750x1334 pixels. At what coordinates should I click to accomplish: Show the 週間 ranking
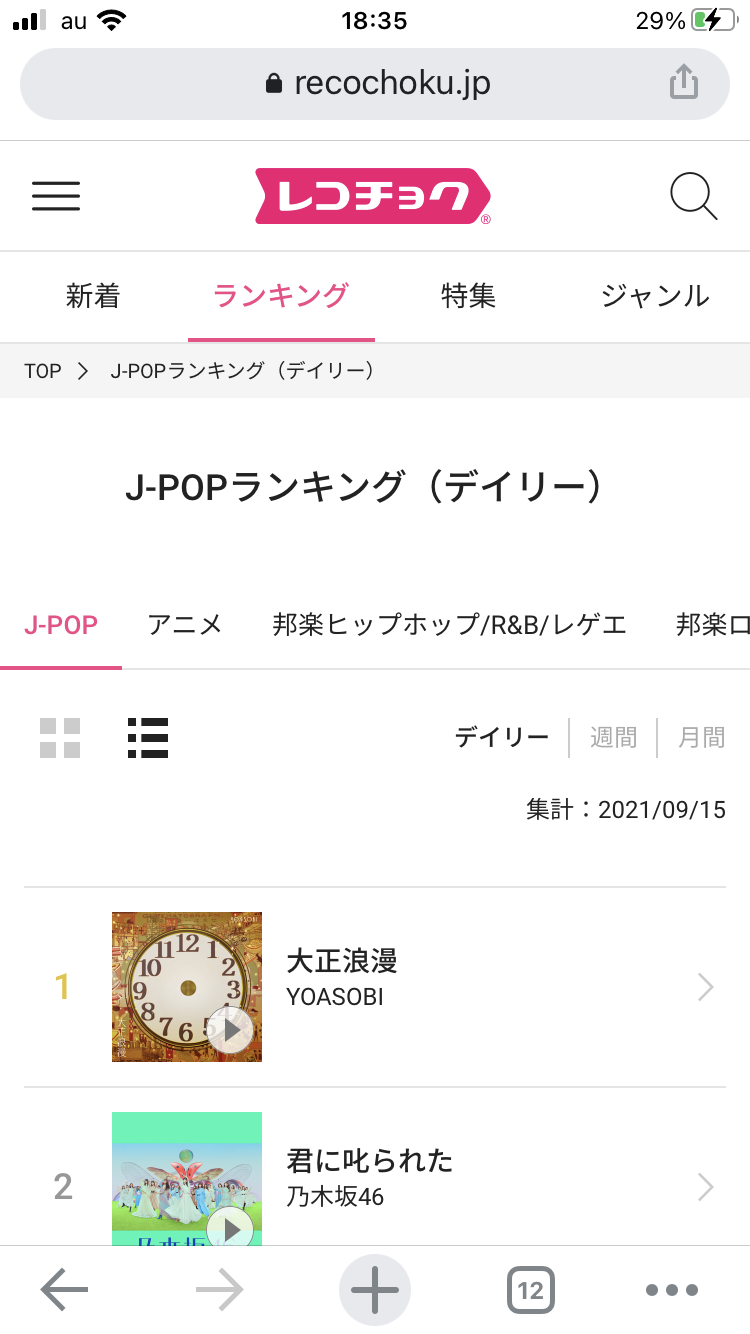pyautogui.click(x=613, y=738)
